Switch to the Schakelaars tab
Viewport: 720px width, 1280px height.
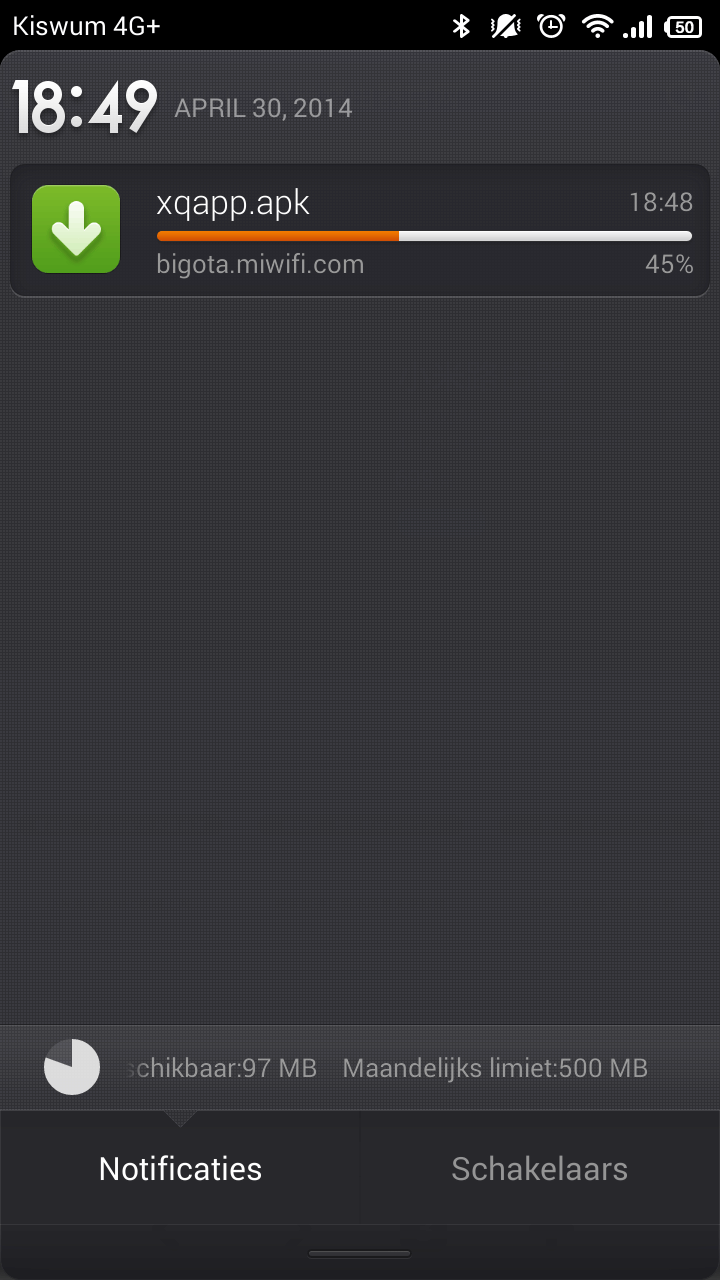click(539, 1168)
